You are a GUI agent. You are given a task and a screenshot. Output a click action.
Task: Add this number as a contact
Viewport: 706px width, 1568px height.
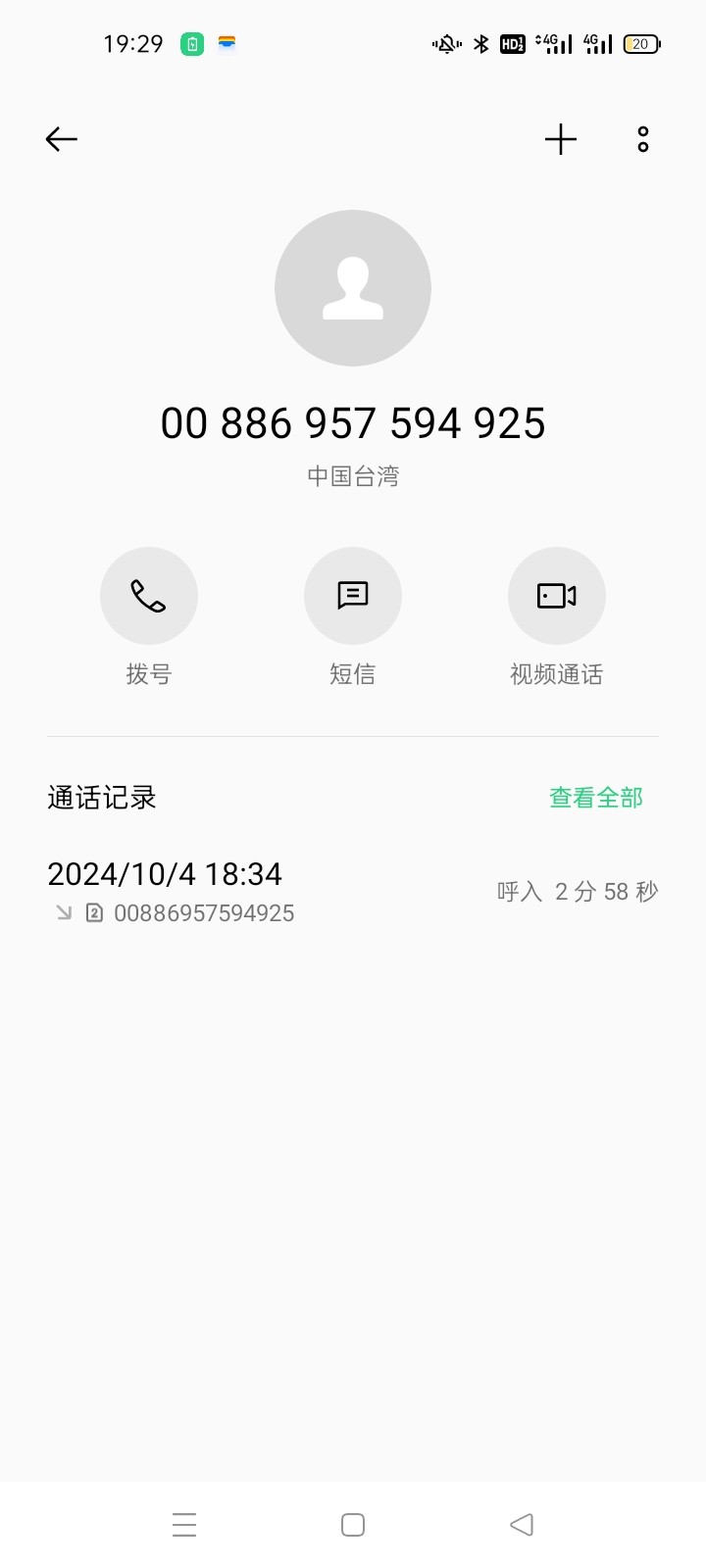click(561, 139)
